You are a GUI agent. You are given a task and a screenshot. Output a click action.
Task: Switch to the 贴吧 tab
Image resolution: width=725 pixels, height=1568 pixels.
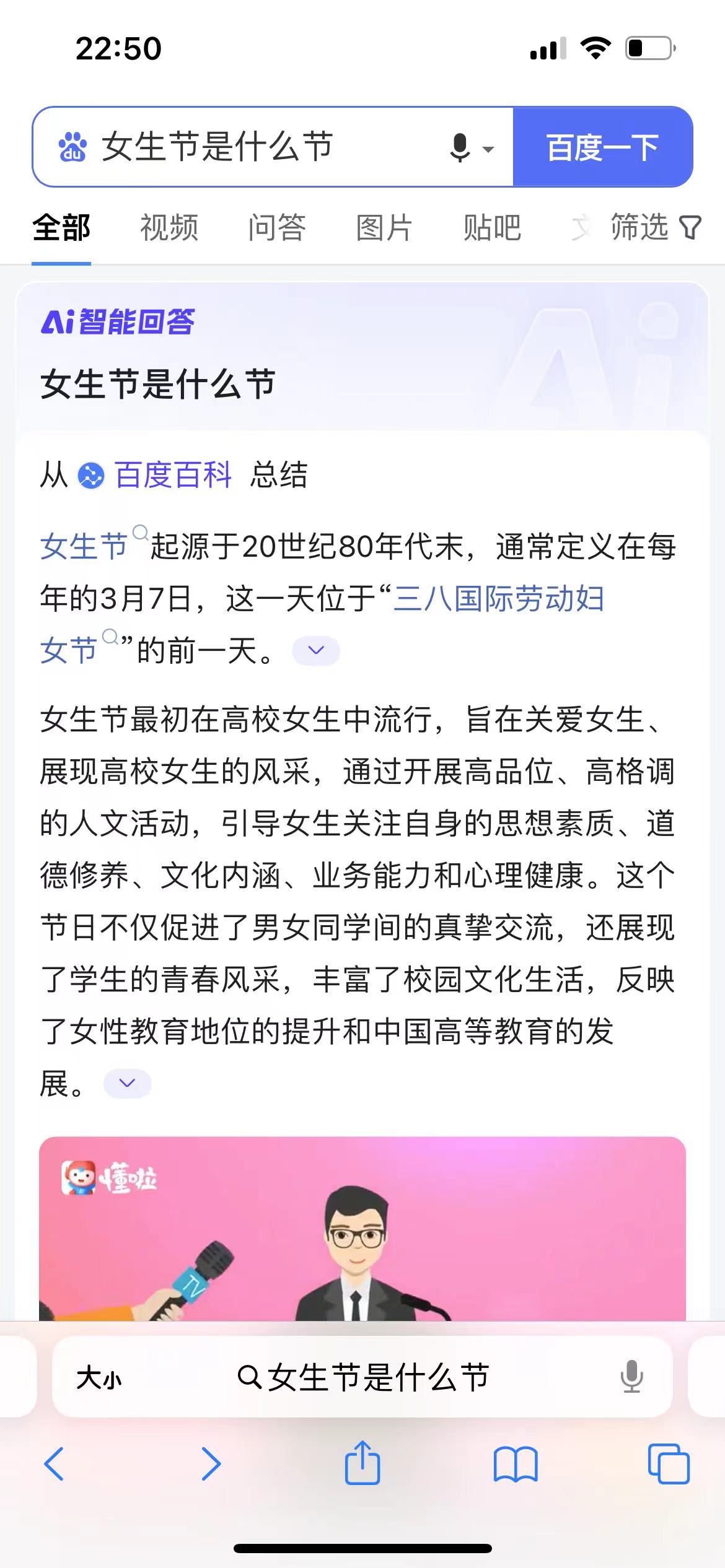tap(492, 227)
